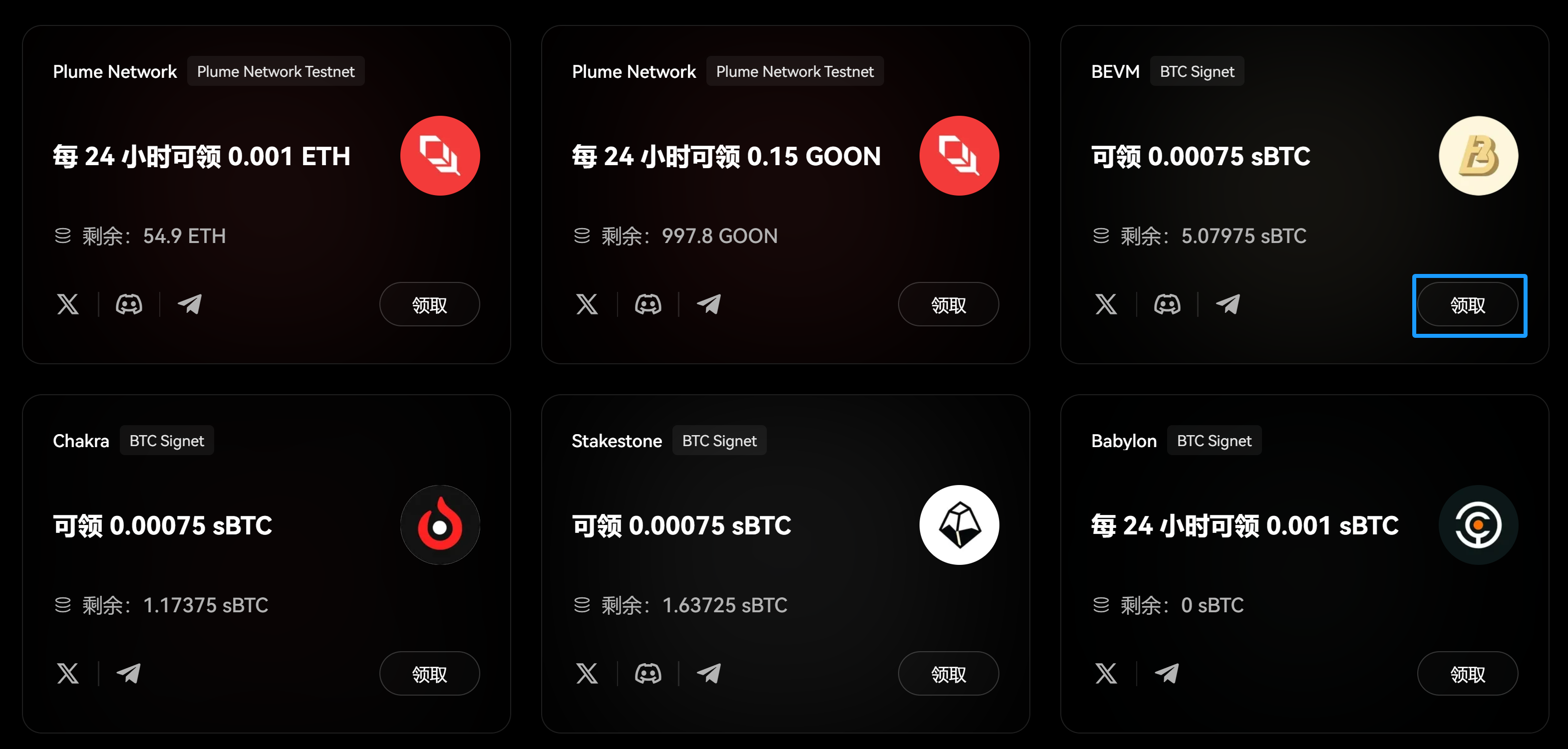
Task: Open BEVM's Discord link
Action: pos(1168,304)
